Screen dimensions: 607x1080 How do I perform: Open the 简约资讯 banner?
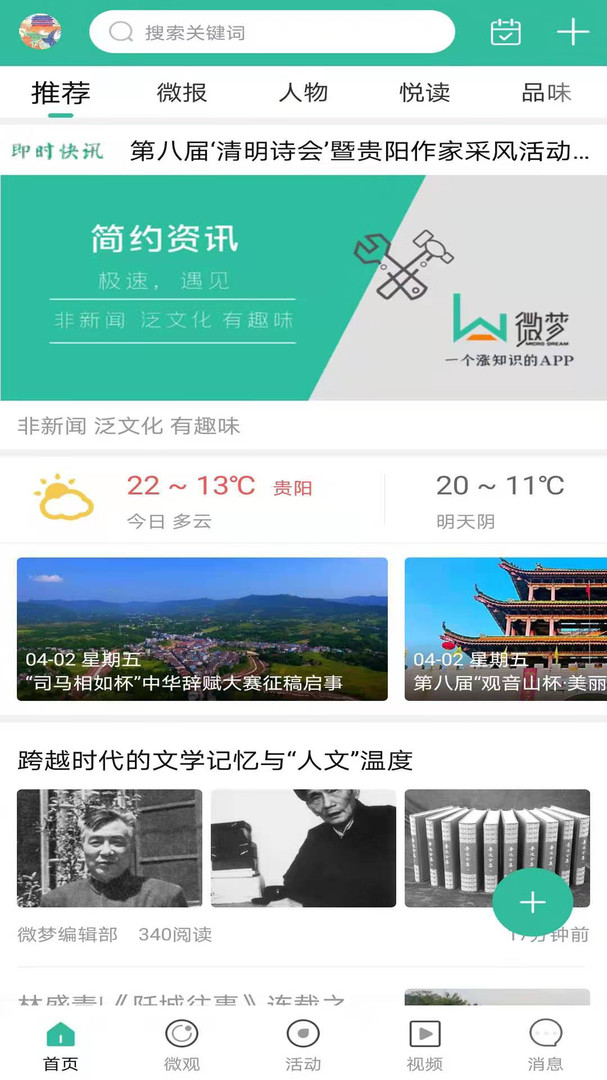(x=303, y=288)
